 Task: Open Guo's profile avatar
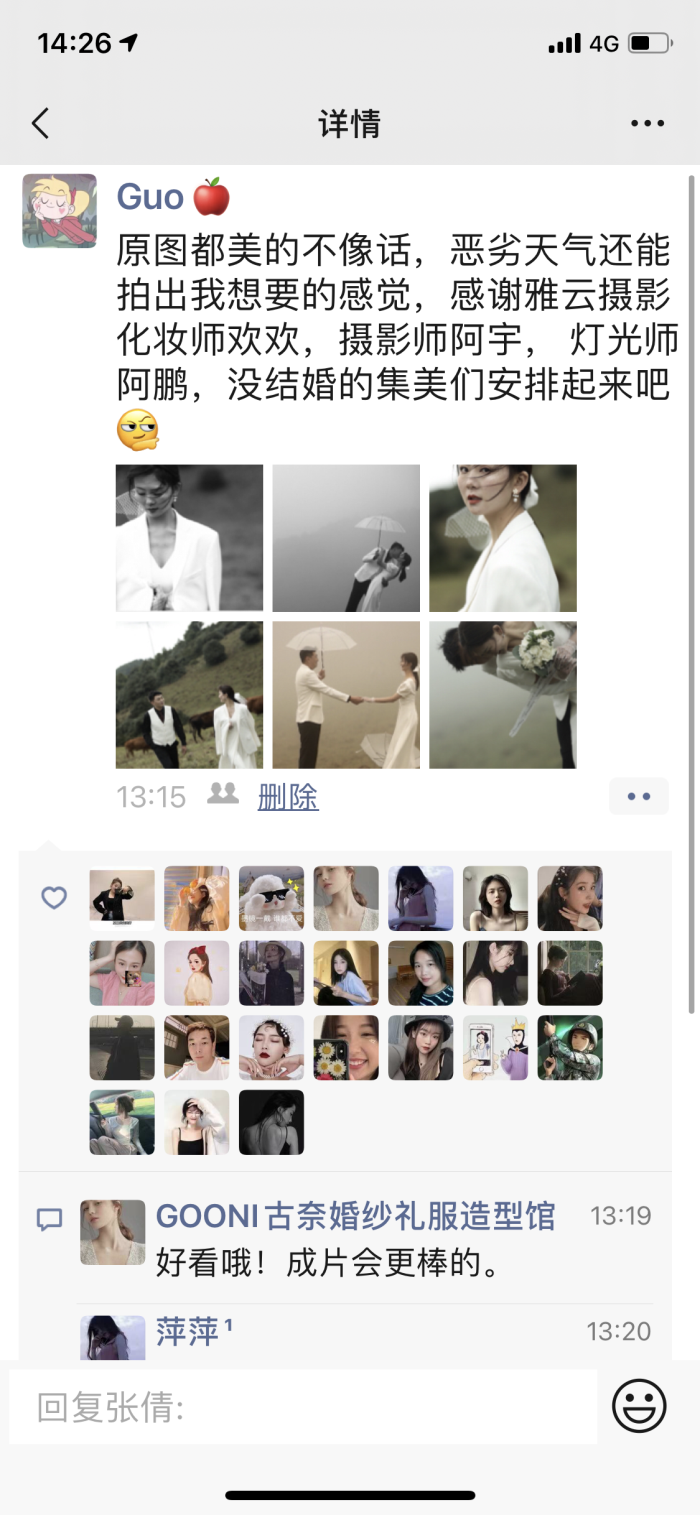(59, 211)
